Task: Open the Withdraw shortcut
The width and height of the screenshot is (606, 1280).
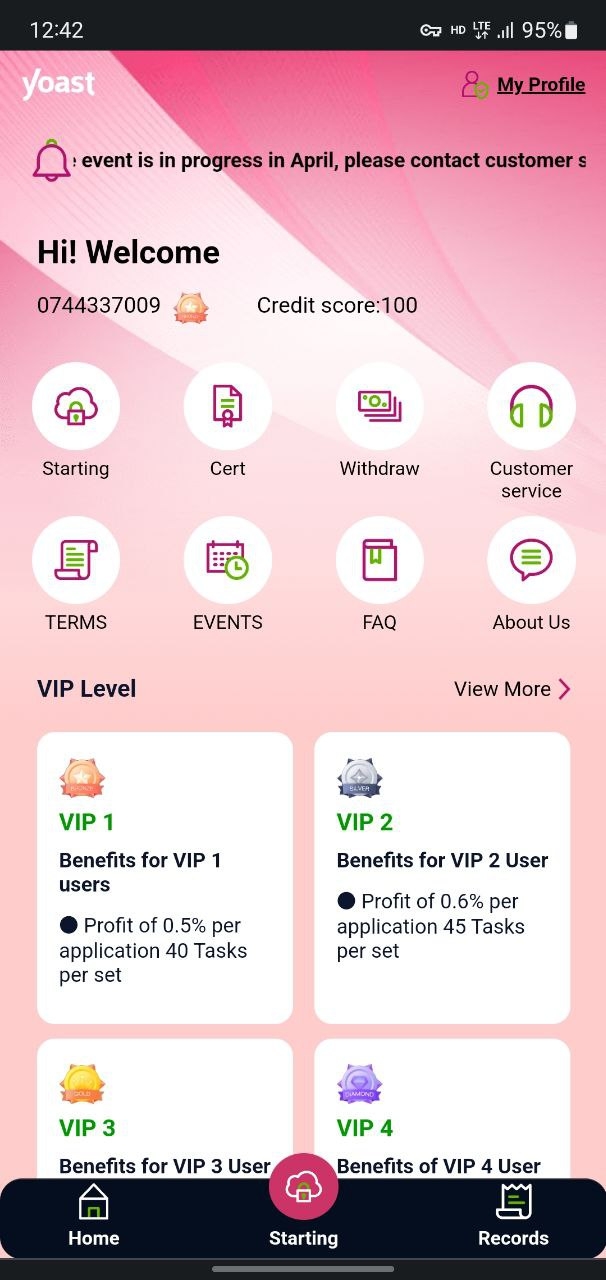Action: click(x=380, y=407)
